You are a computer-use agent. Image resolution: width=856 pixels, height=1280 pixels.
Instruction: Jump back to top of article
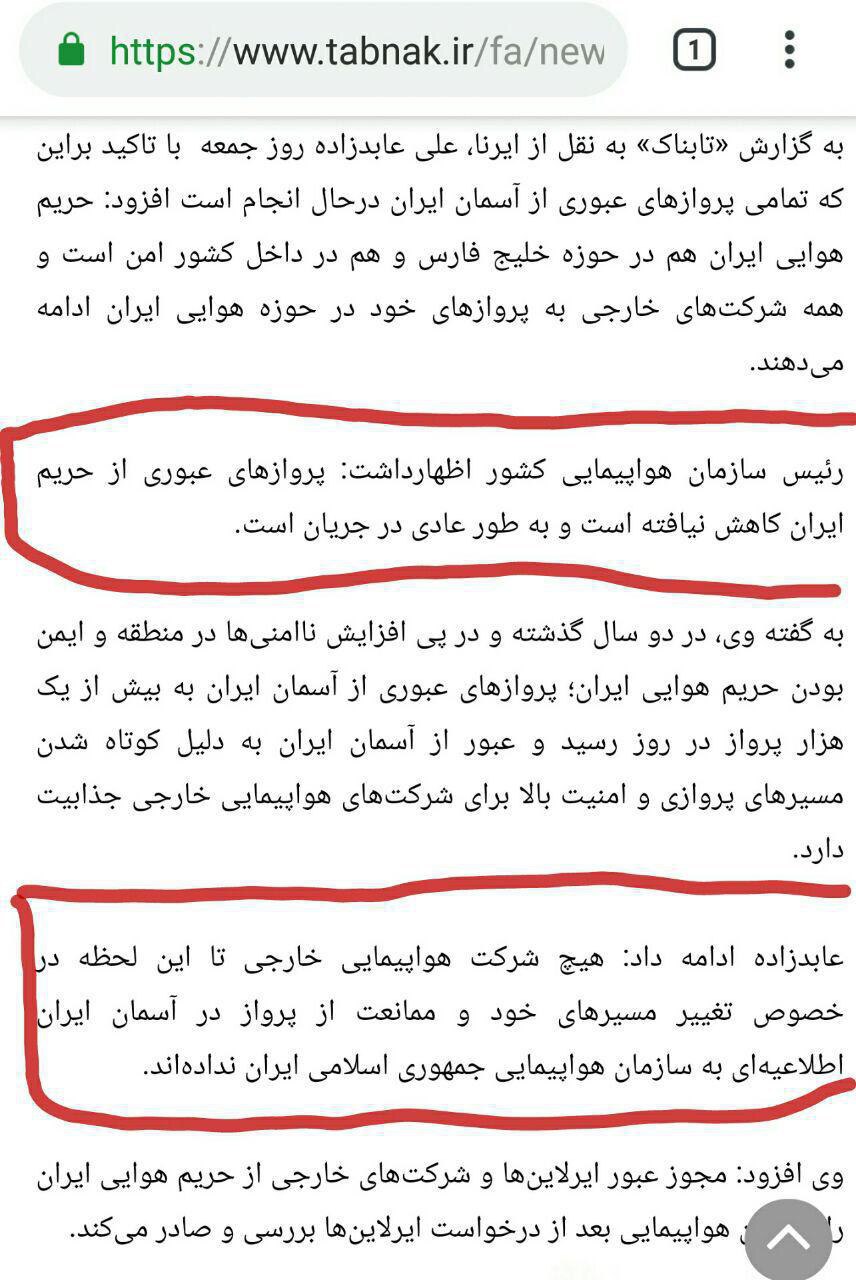[791, 1238]
